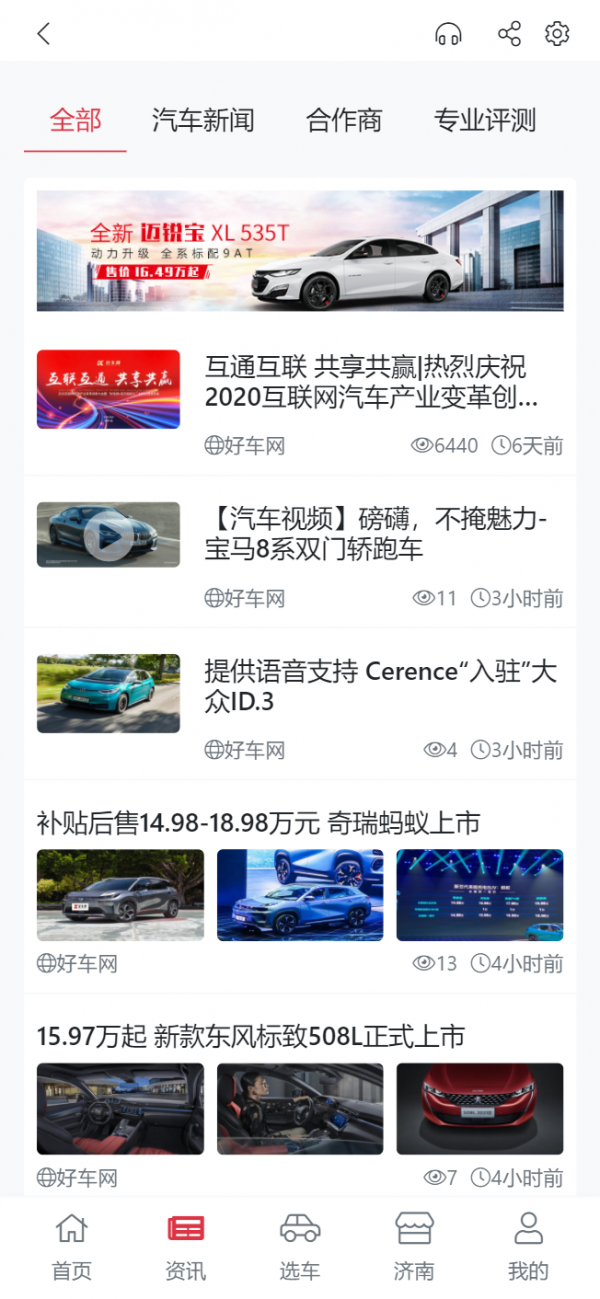Go to the 首页 tab

[x=71, y=1246]
